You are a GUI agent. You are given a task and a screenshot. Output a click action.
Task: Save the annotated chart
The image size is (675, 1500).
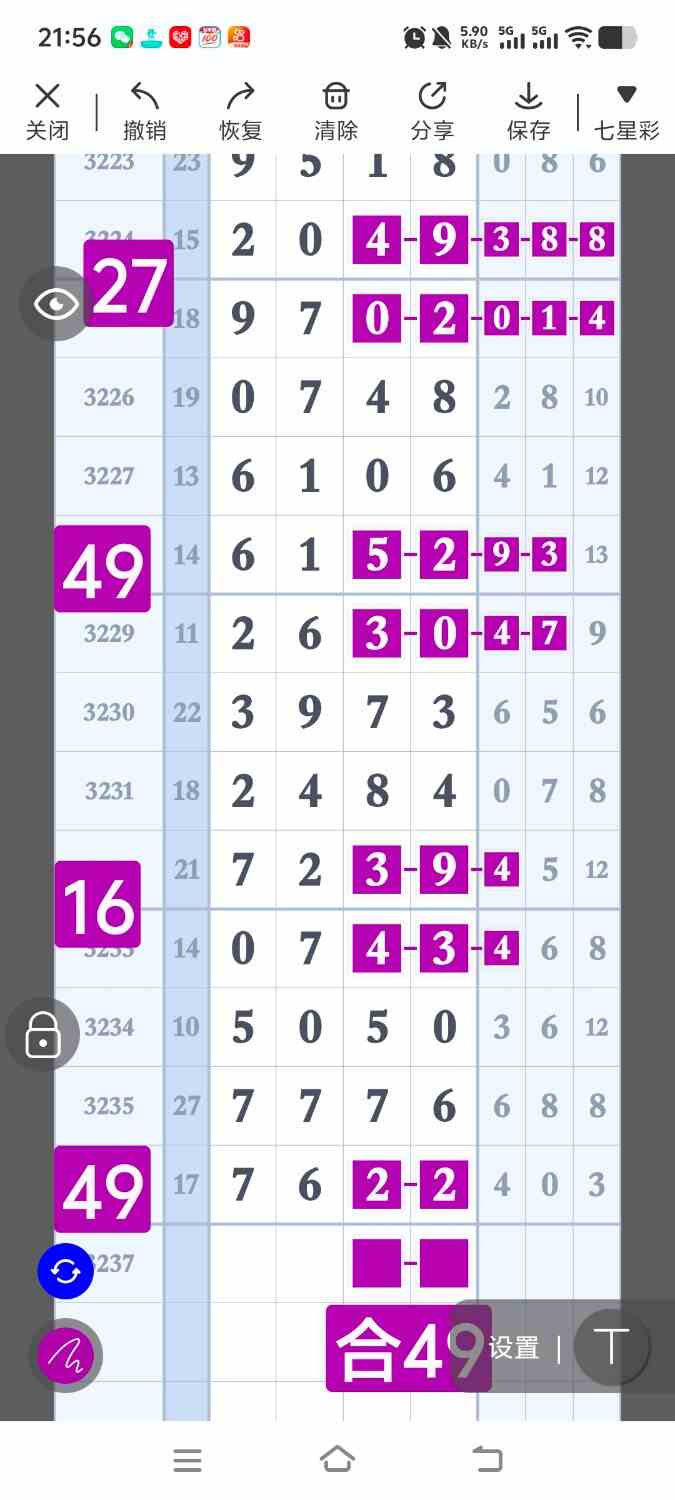528,111
